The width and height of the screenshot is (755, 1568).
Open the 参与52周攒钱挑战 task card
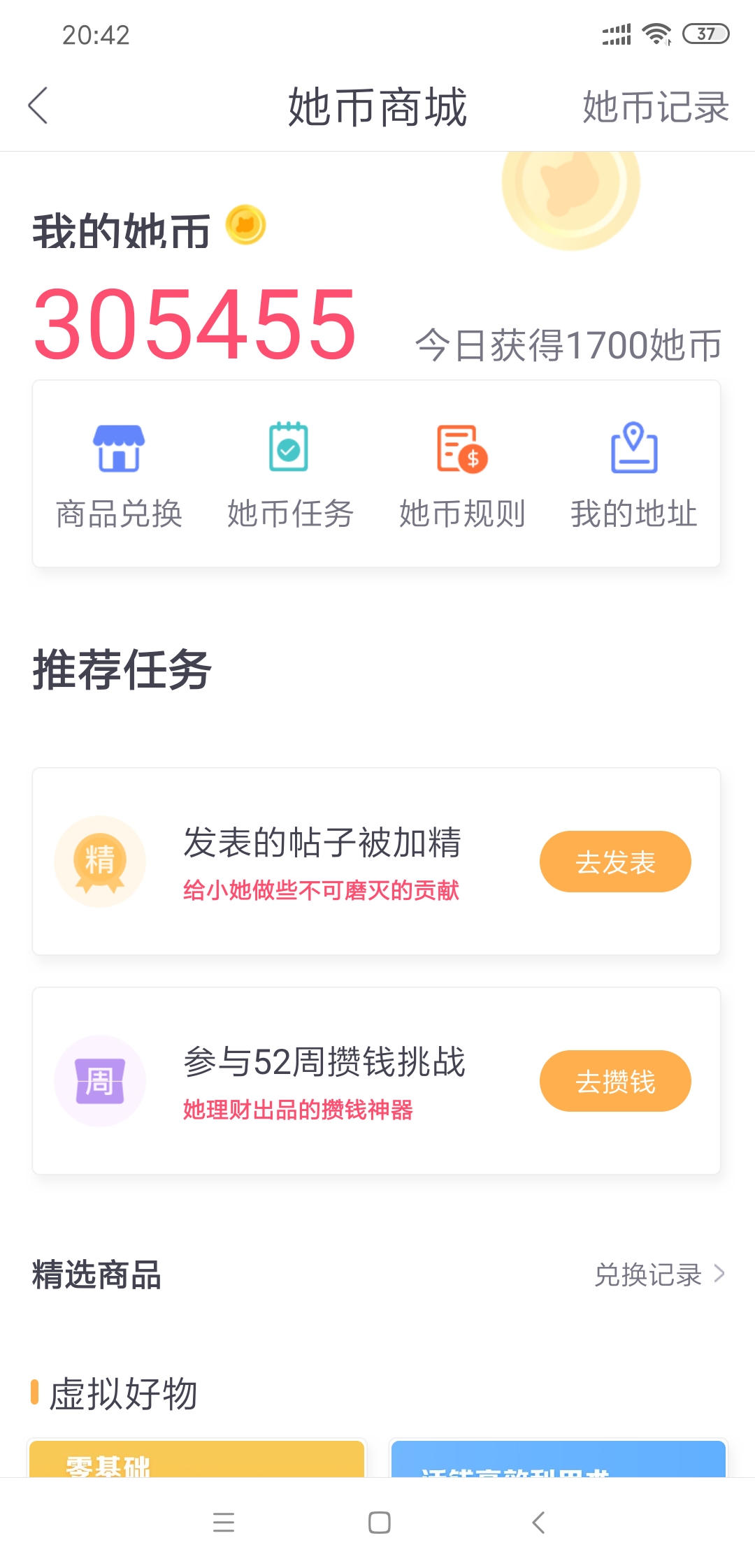[376, 1081]
